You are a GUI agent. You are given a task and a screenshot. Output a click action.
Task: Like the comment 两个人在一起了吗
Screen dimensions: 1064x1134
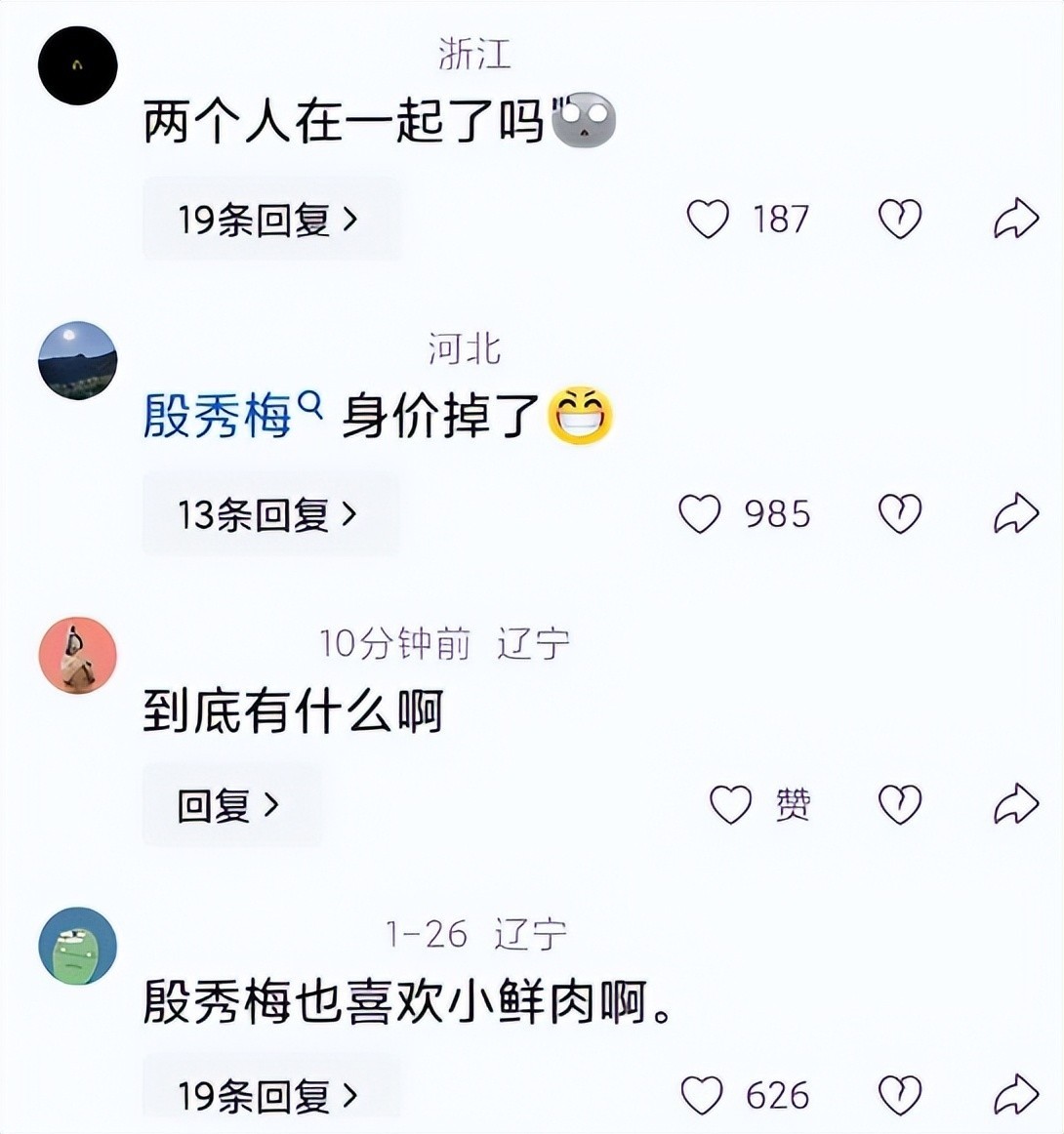pyautogui.click(x=708, y=219)
